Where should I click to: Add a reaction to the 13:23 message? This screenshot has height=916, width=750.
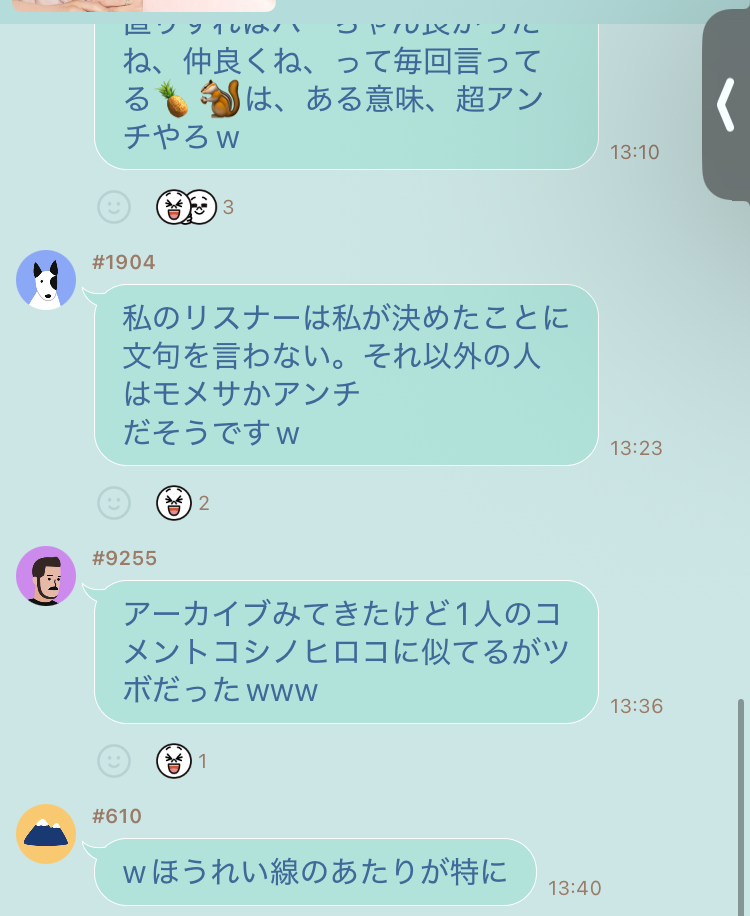coord(114,502)
